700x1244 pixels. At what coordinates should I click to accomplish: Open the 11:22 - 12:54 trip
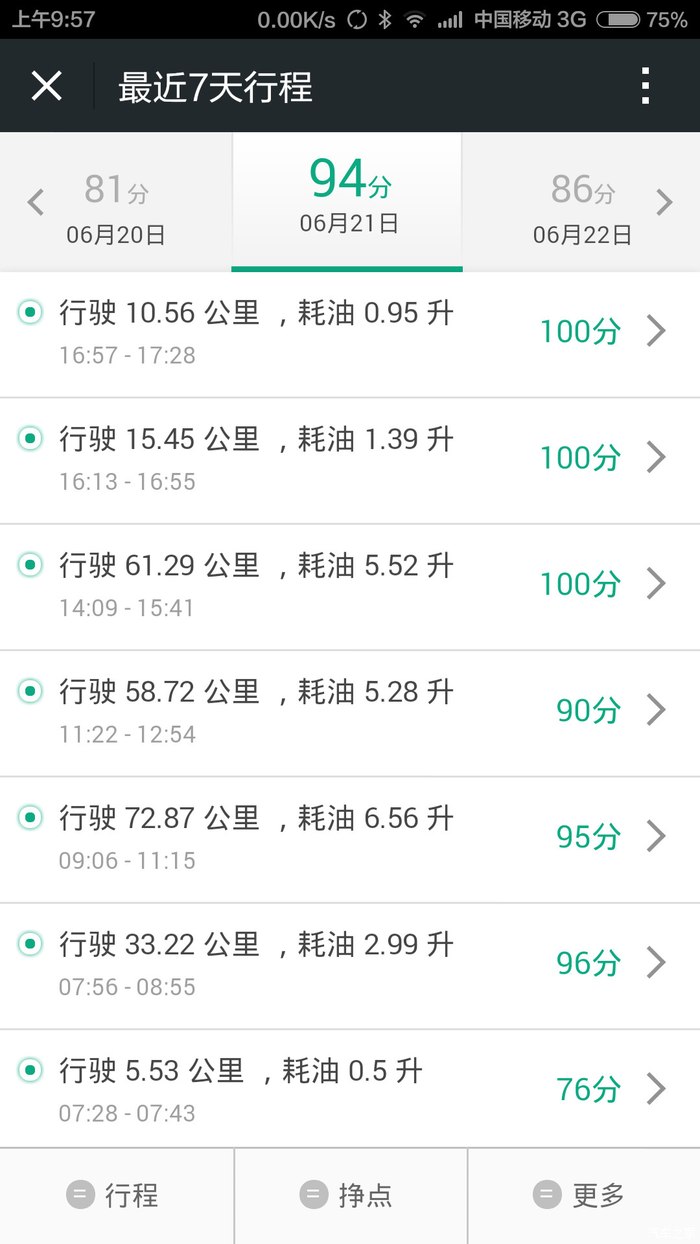[350, 711]
